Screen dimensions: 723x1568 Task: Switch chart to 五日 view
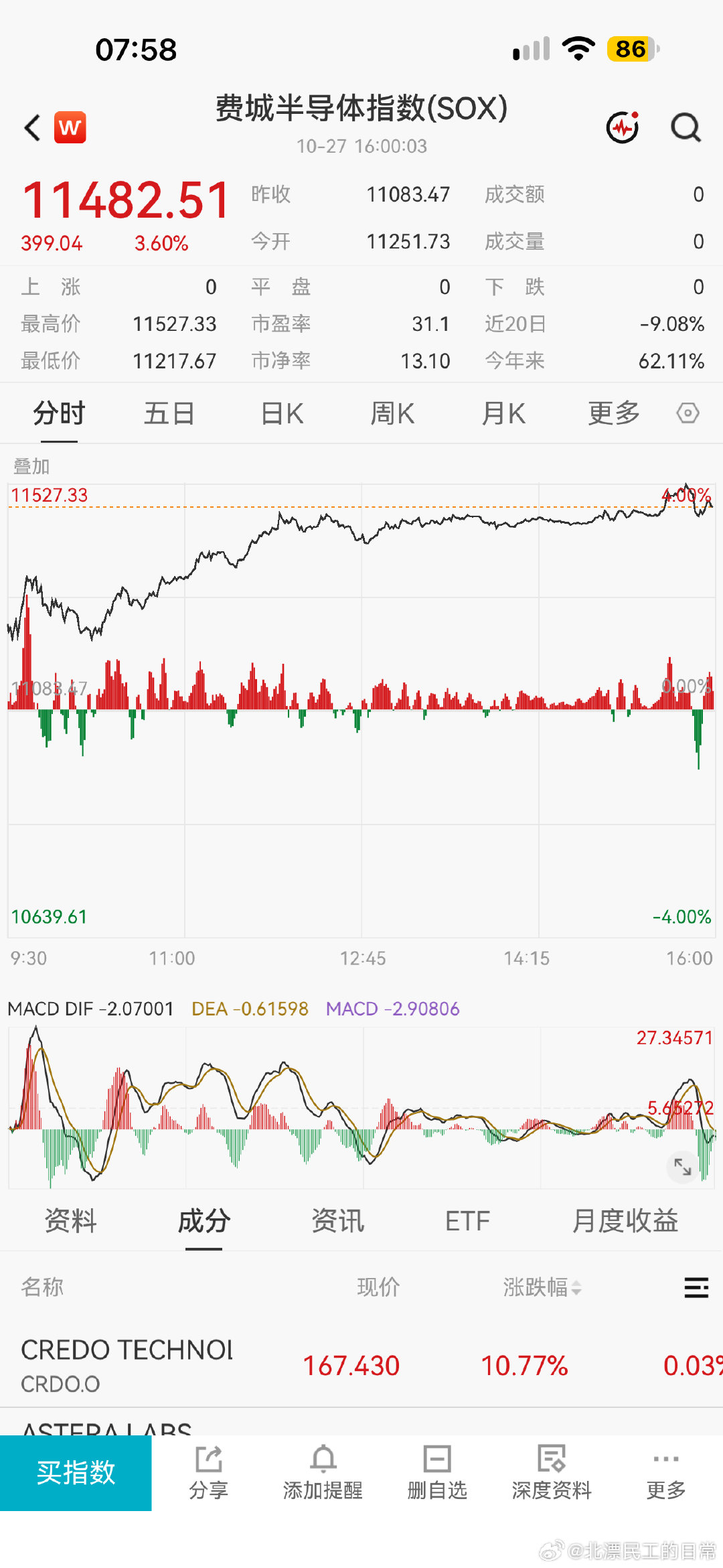click(x=169, y=413)
